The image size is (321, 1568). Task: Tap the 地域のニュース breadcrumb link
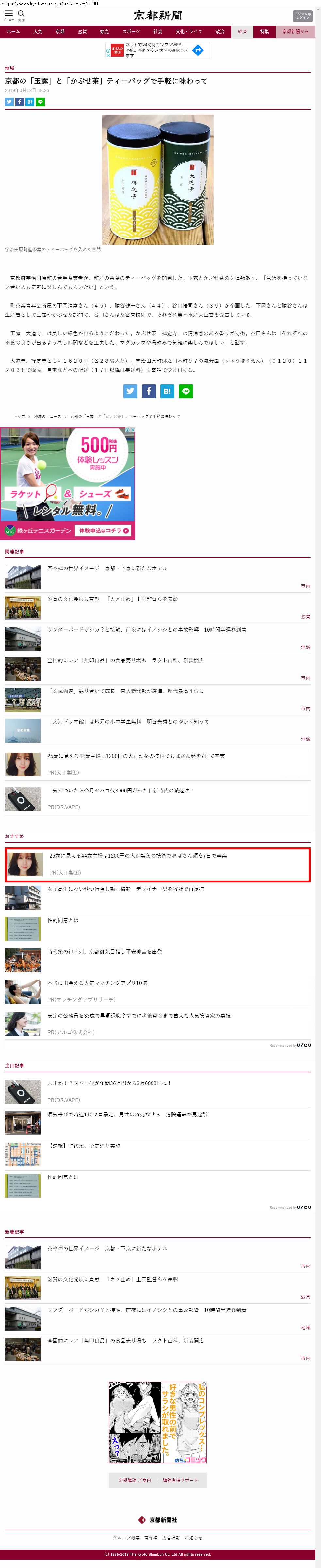[47, 416]
